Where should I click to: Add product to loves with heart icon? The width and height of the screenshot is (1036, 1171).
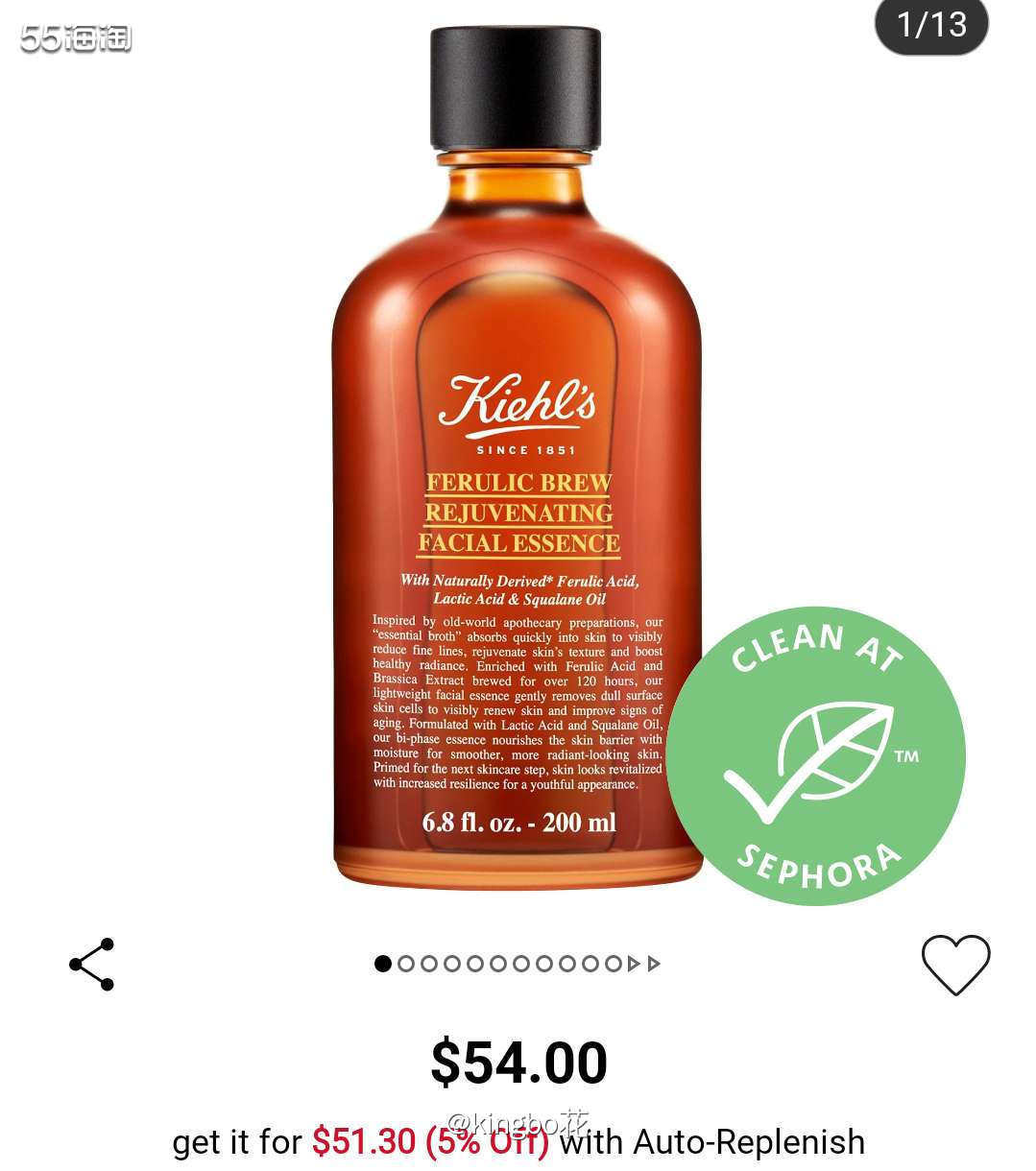[954, 964]
